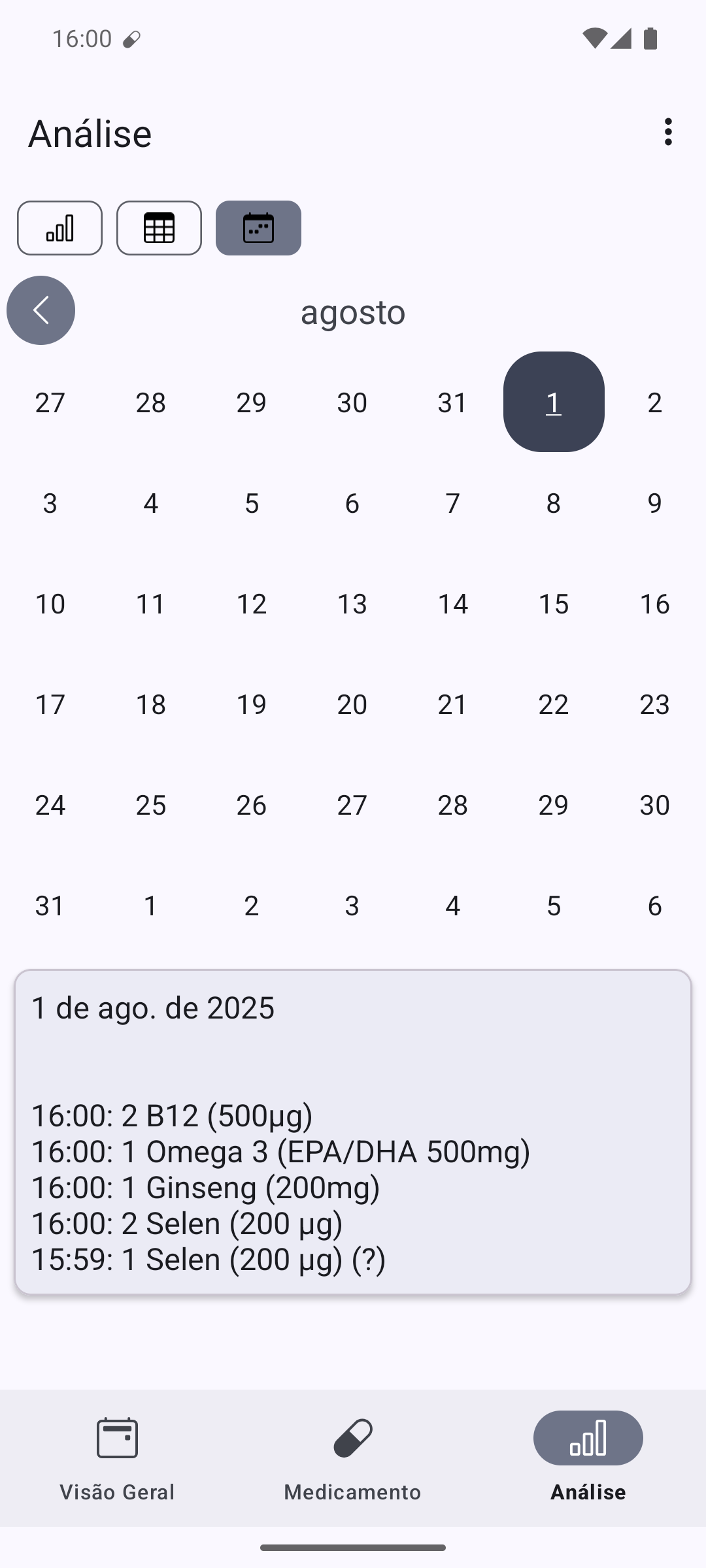The height and width of the screenshot is (1568, 706).
Task: Tap the highlighted day 1
Action: [554, 402]
